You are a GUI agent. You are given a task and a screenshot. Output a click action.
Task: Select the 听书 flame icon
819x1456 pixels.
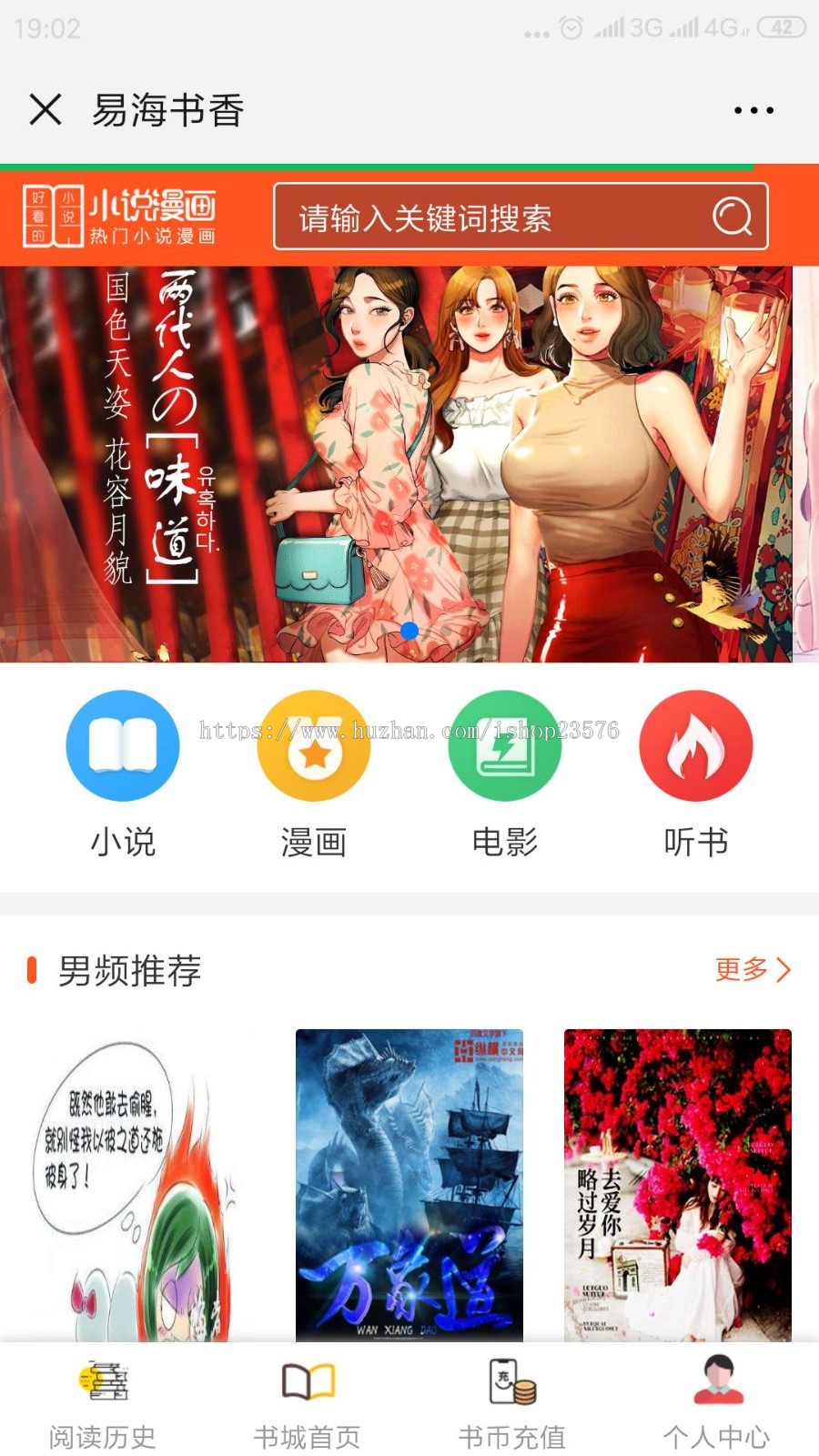coord(696,745)
